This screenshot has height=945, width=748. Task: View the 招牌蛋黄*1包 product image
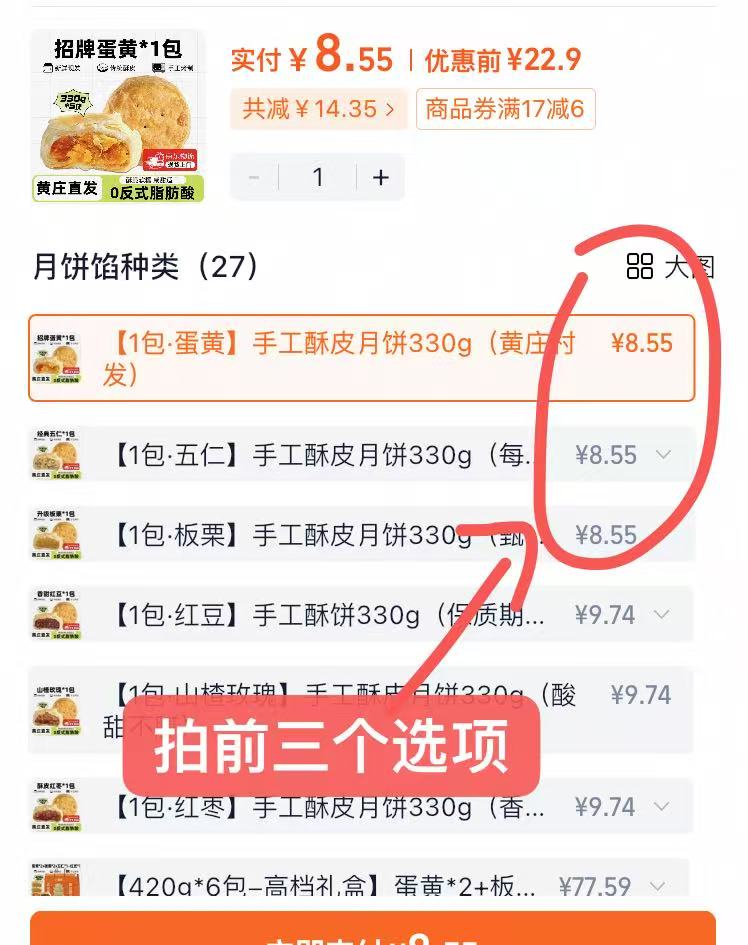tap(118, 116)
